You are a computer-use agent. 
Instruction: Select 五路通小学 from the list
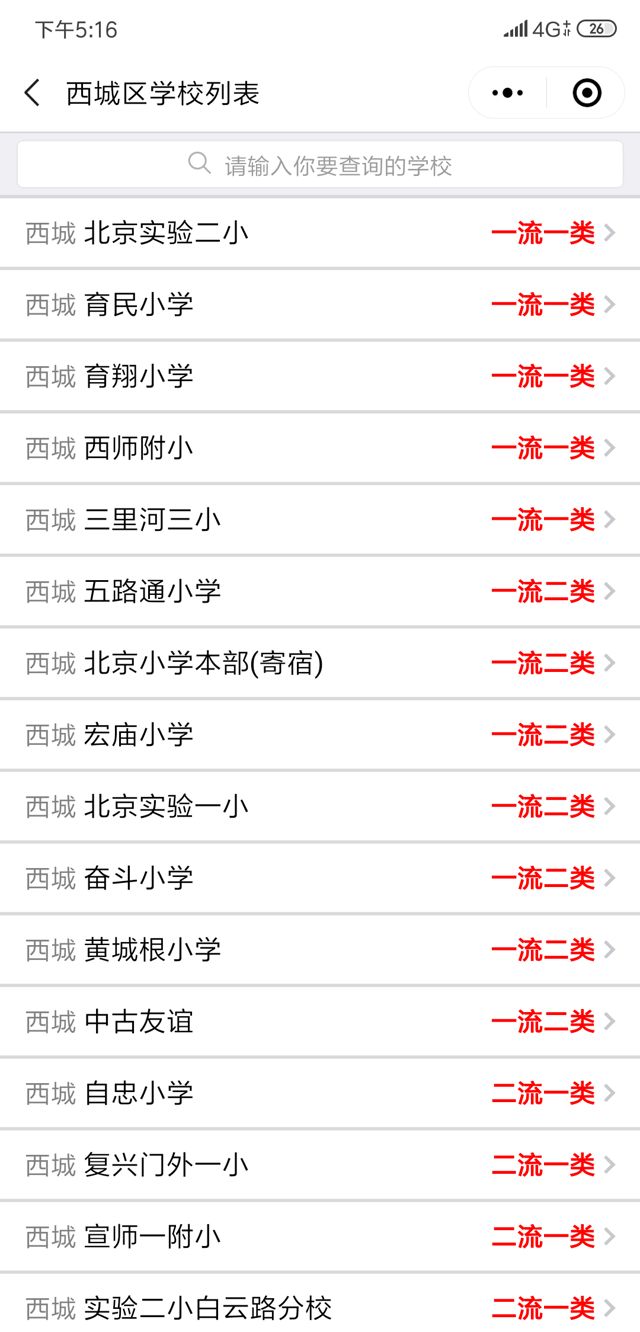tap(320, 591)
